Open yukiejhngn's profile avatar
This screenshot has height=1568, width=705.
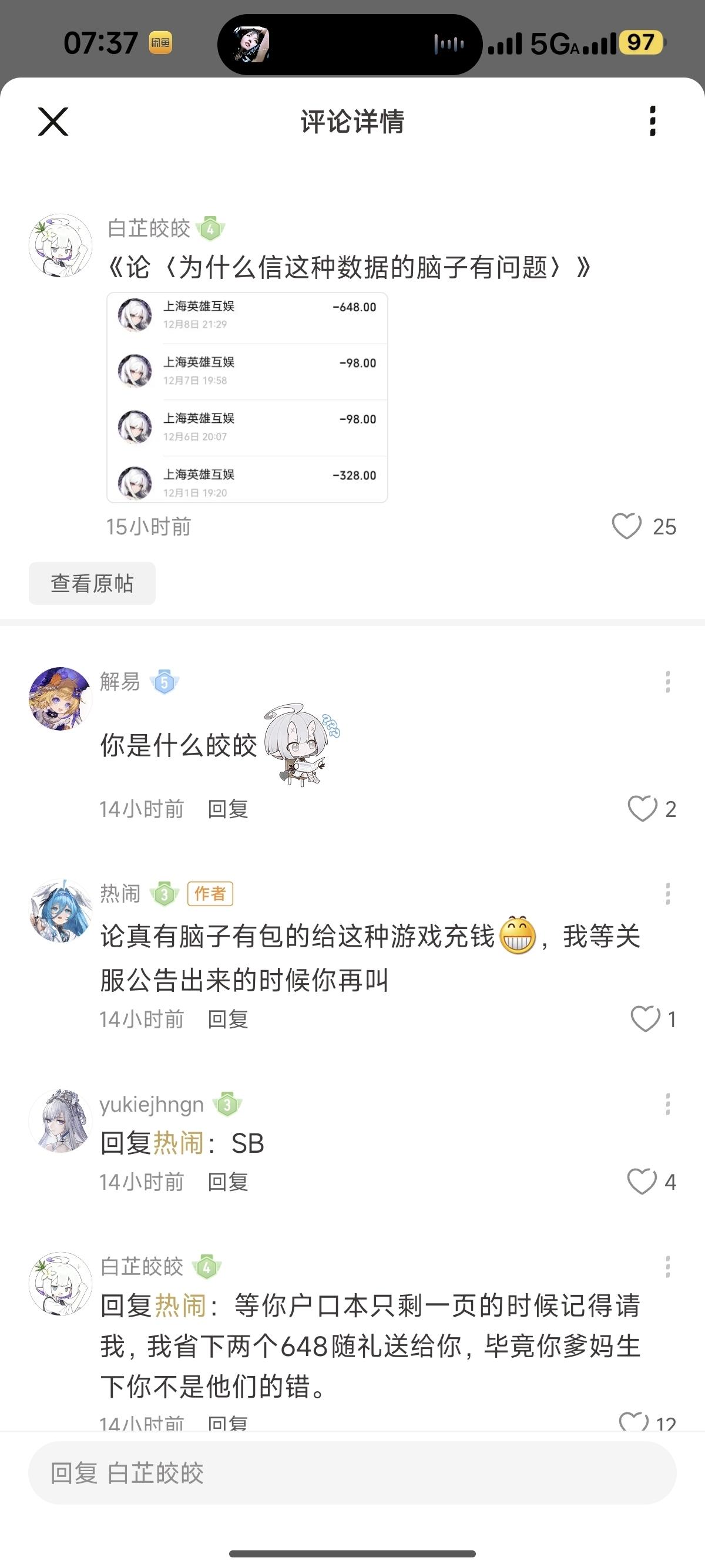(60, 1121)
